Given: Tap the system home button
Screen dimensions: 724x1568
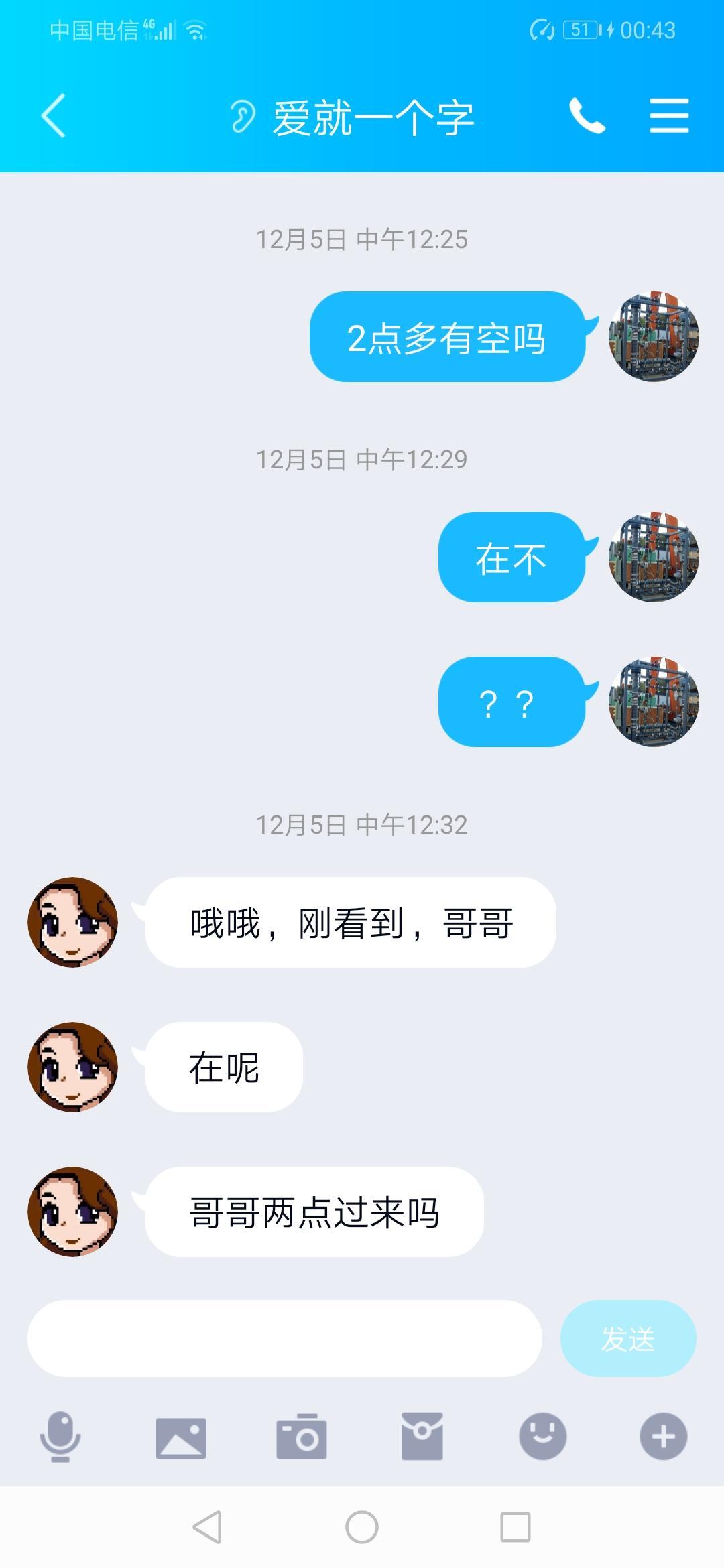Looking at the screenshot, I should pos(362,1527).
